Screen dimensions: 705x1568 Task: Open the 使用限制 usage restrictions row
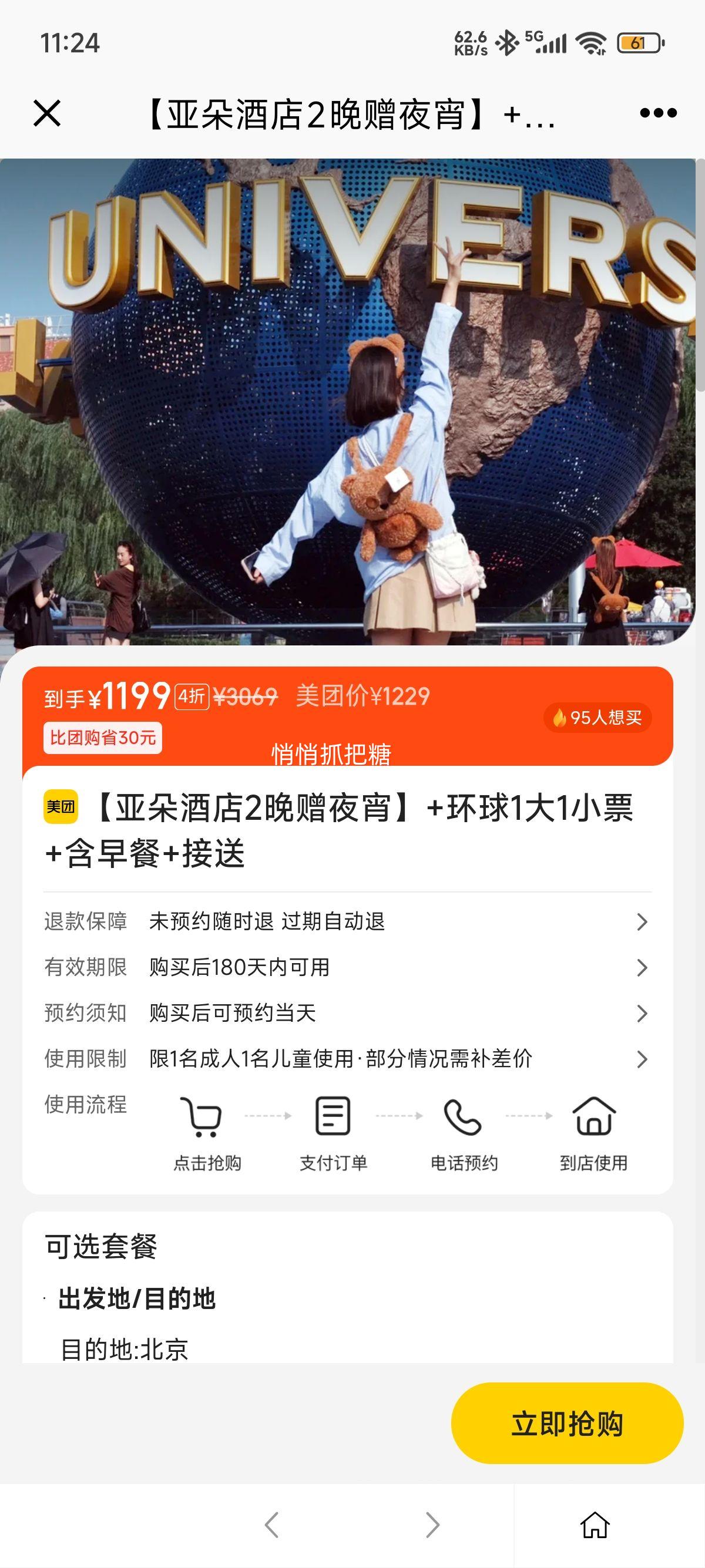[346, 1058]
